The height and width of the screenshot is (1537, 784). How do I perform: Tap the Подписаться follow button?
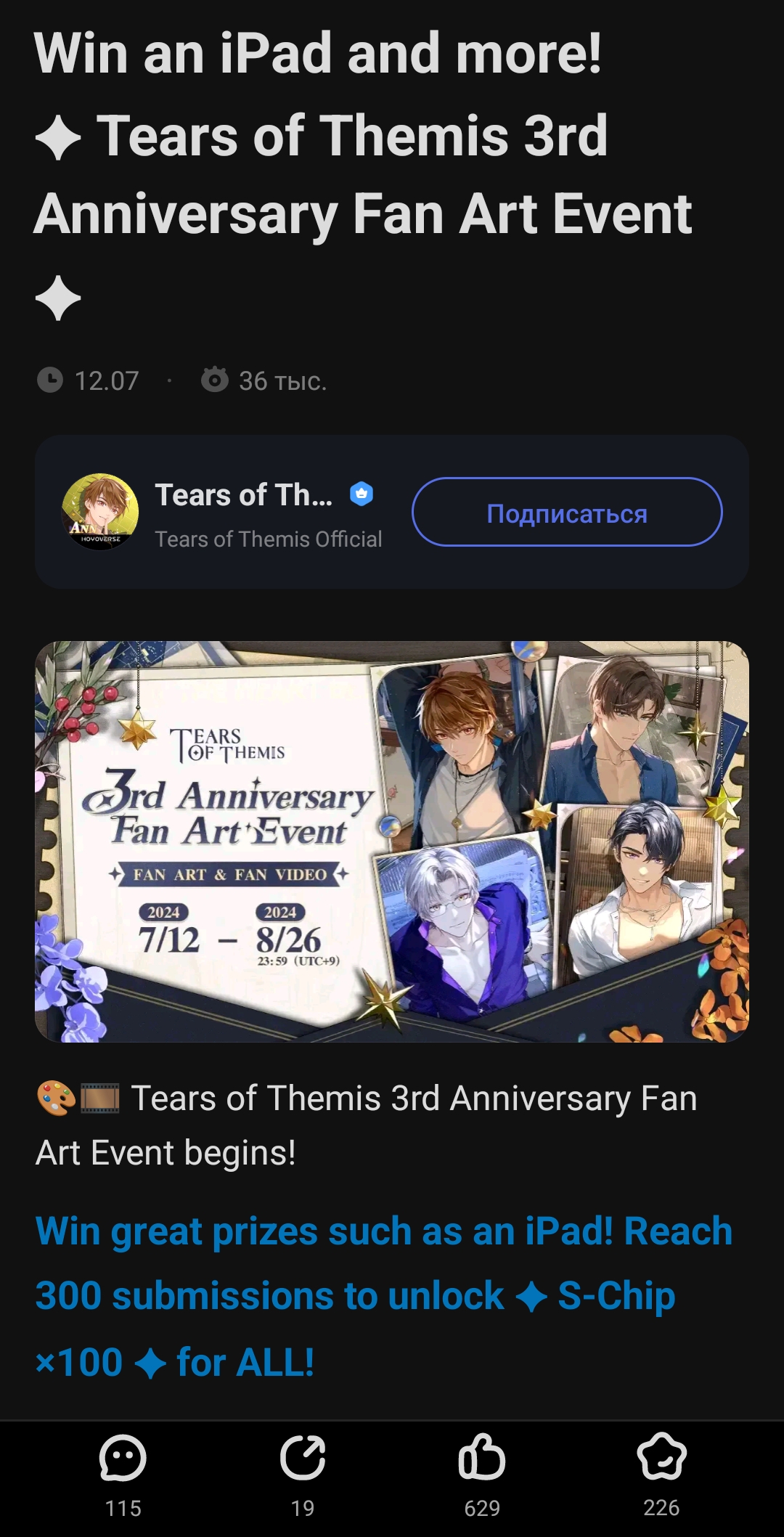click(566, 513)
